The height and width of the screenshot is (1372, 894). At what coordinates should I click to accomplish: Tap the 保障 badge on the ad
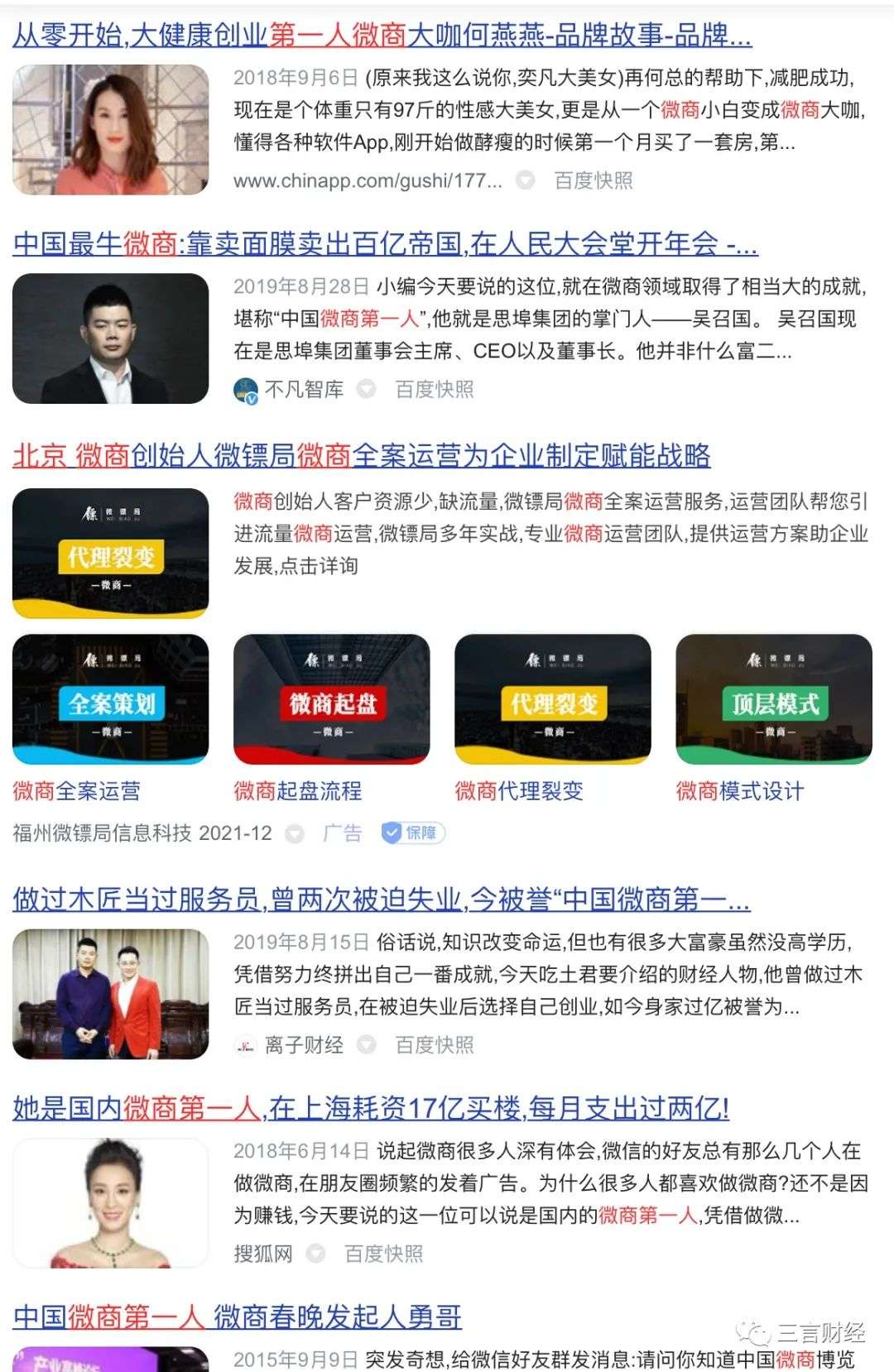(x=413, y=832)
